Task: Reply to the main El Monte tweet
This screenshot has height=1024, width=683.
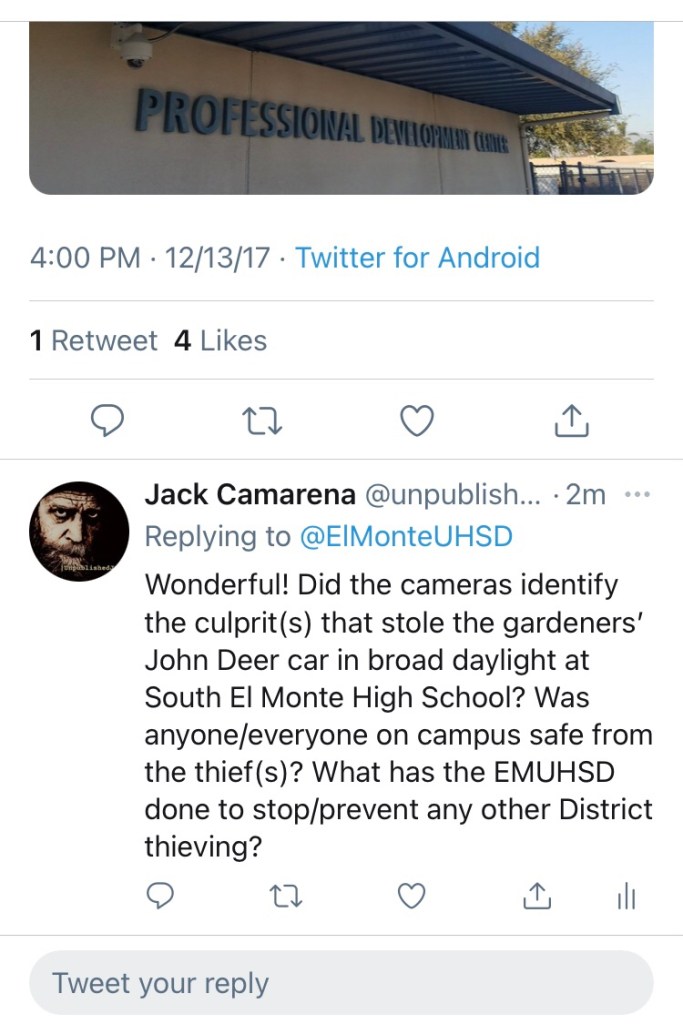Action: tap(107, 422)
